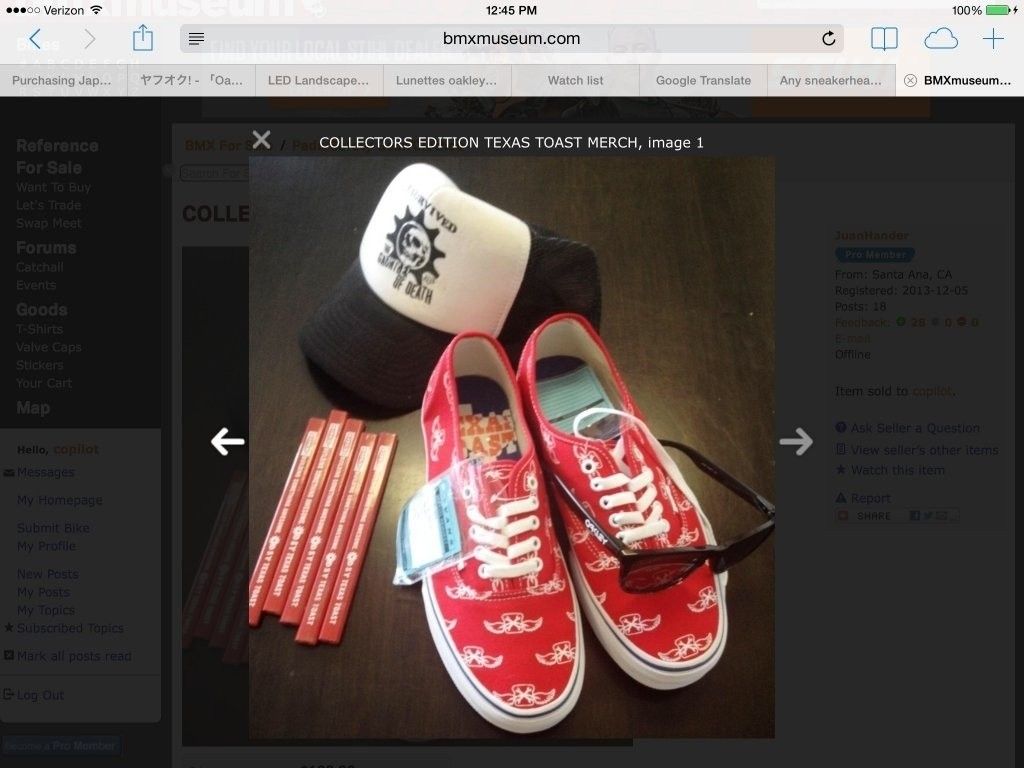The height and width of the screenshot is (768, 1024).
Task: Switch to the Watch list tab
Action: [575, 80]
